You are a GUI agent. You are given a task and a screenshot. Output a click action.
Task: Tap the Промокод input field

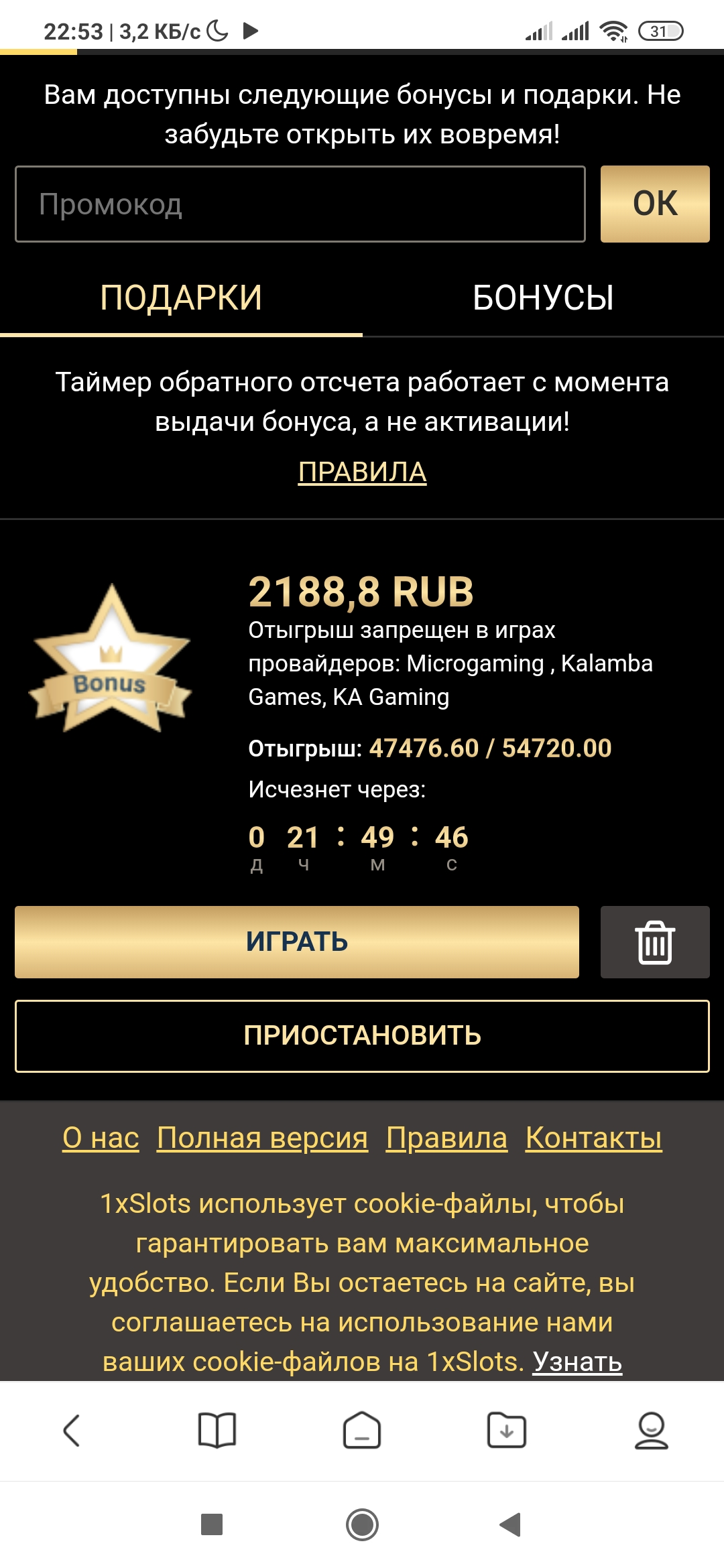[x=300, y=204]
